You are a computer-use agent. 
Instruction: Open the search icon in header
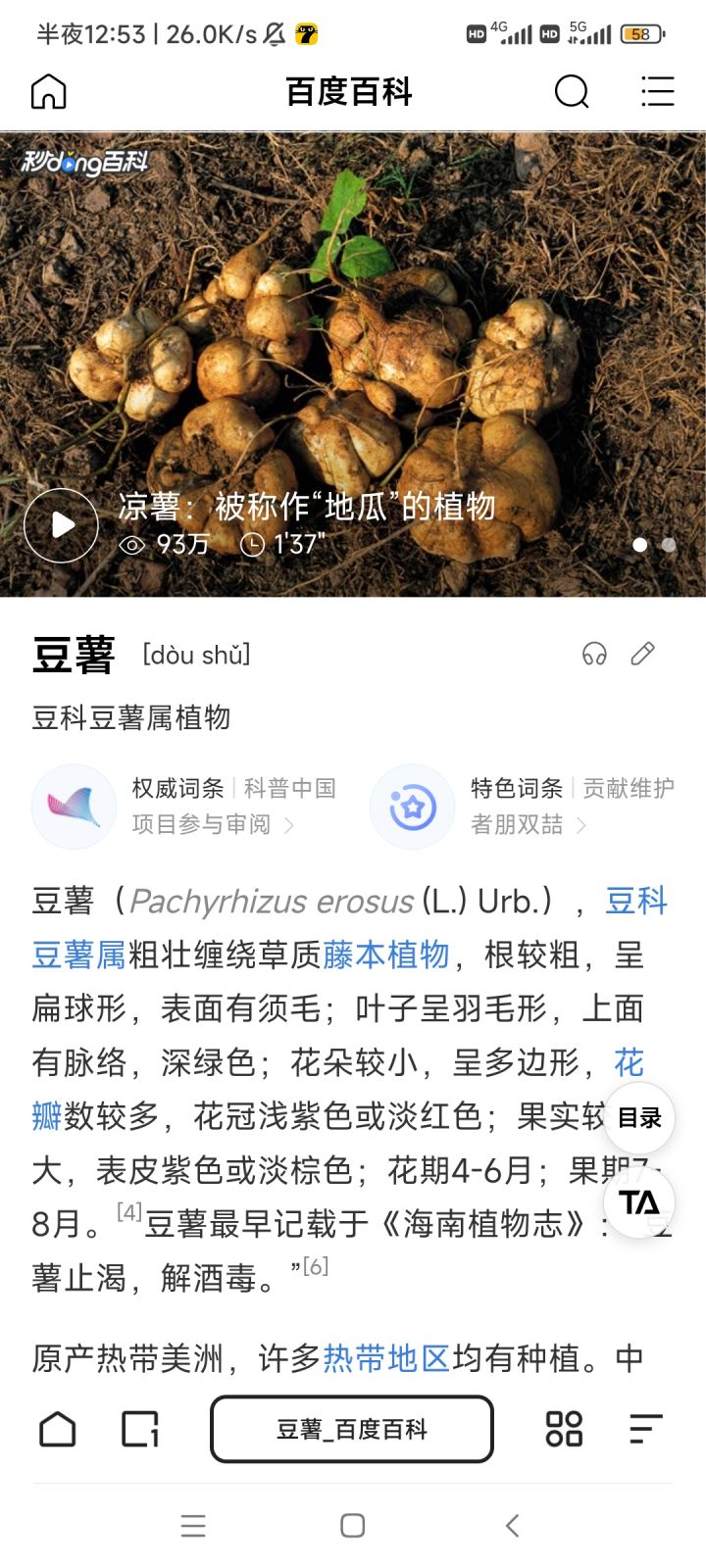point(572,92)
